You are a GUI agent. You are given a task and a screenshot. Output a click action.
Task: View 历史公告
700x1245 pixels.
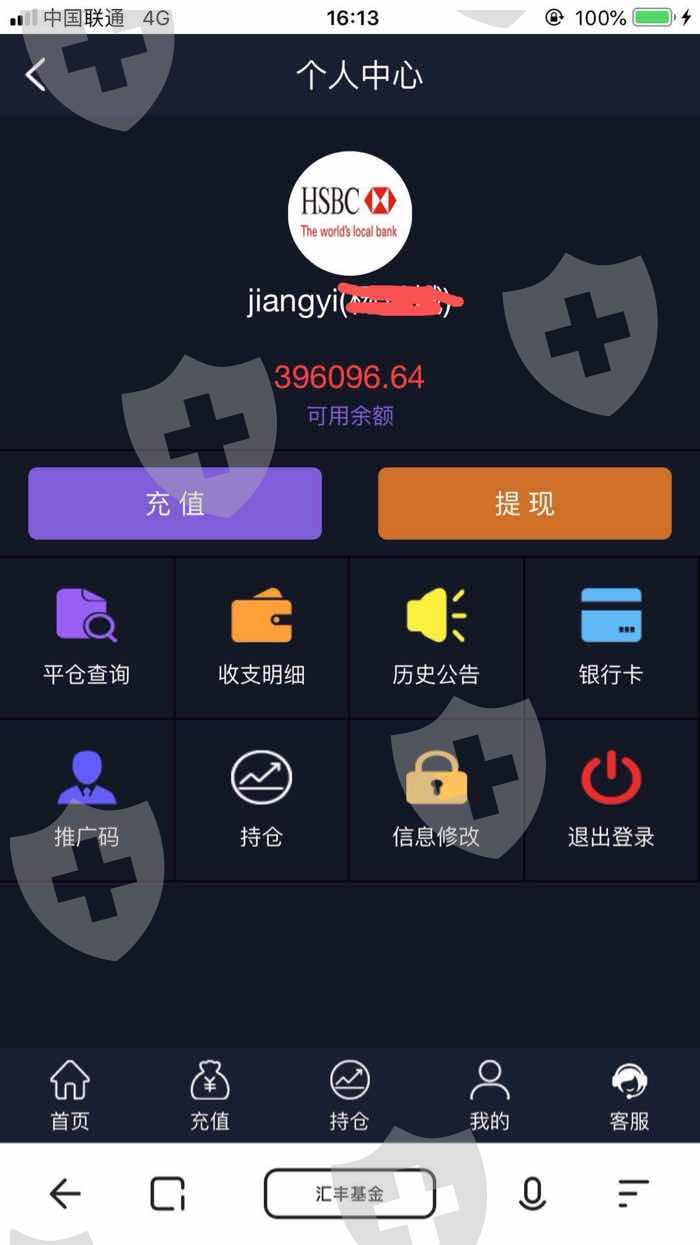click(436, 636)
